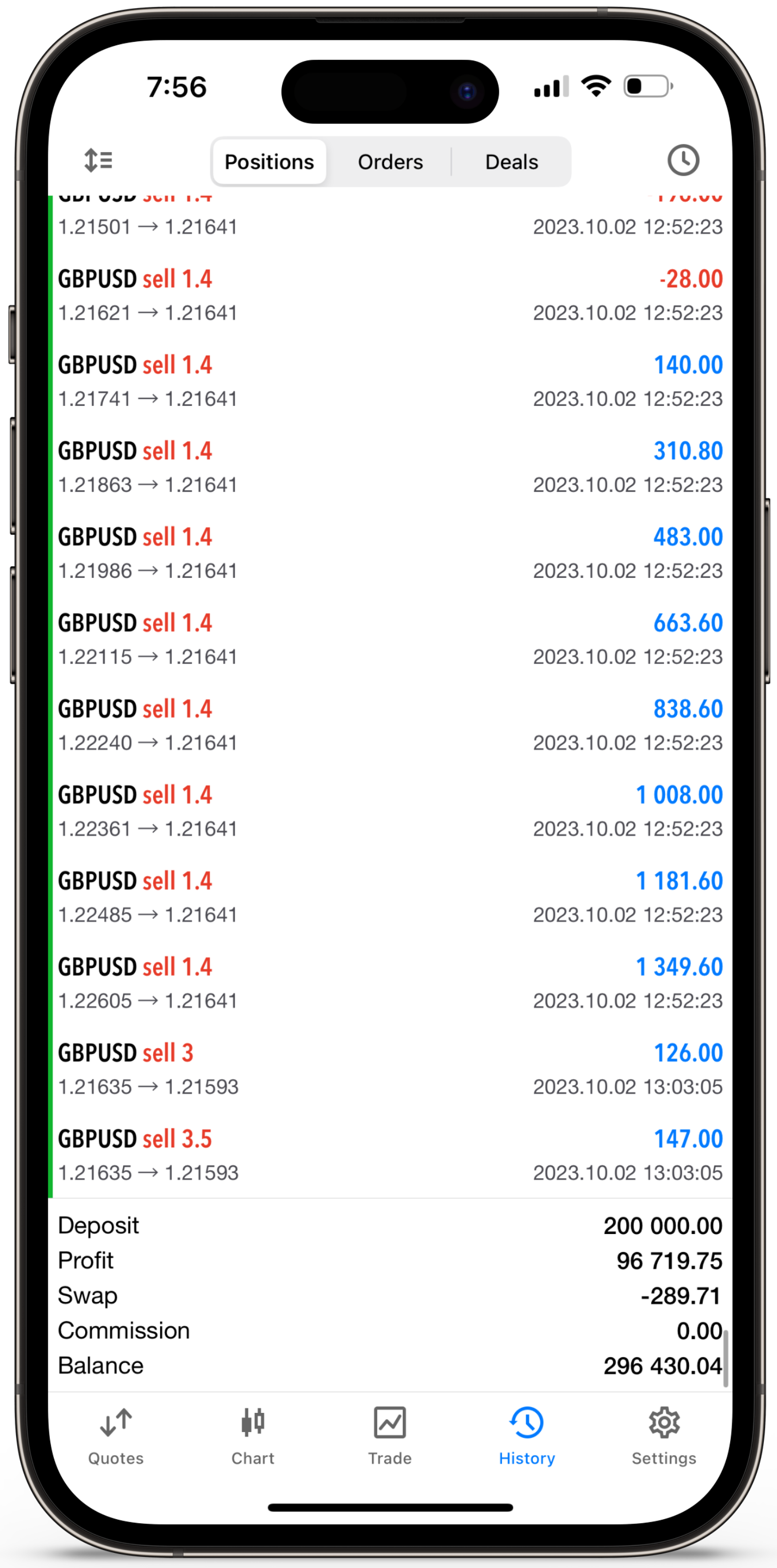Image resolution: width=777 pixels, height=1568 pixels.
Task: Tap the Trade icon in bottom navigation
Action: tap(389, 1434)
